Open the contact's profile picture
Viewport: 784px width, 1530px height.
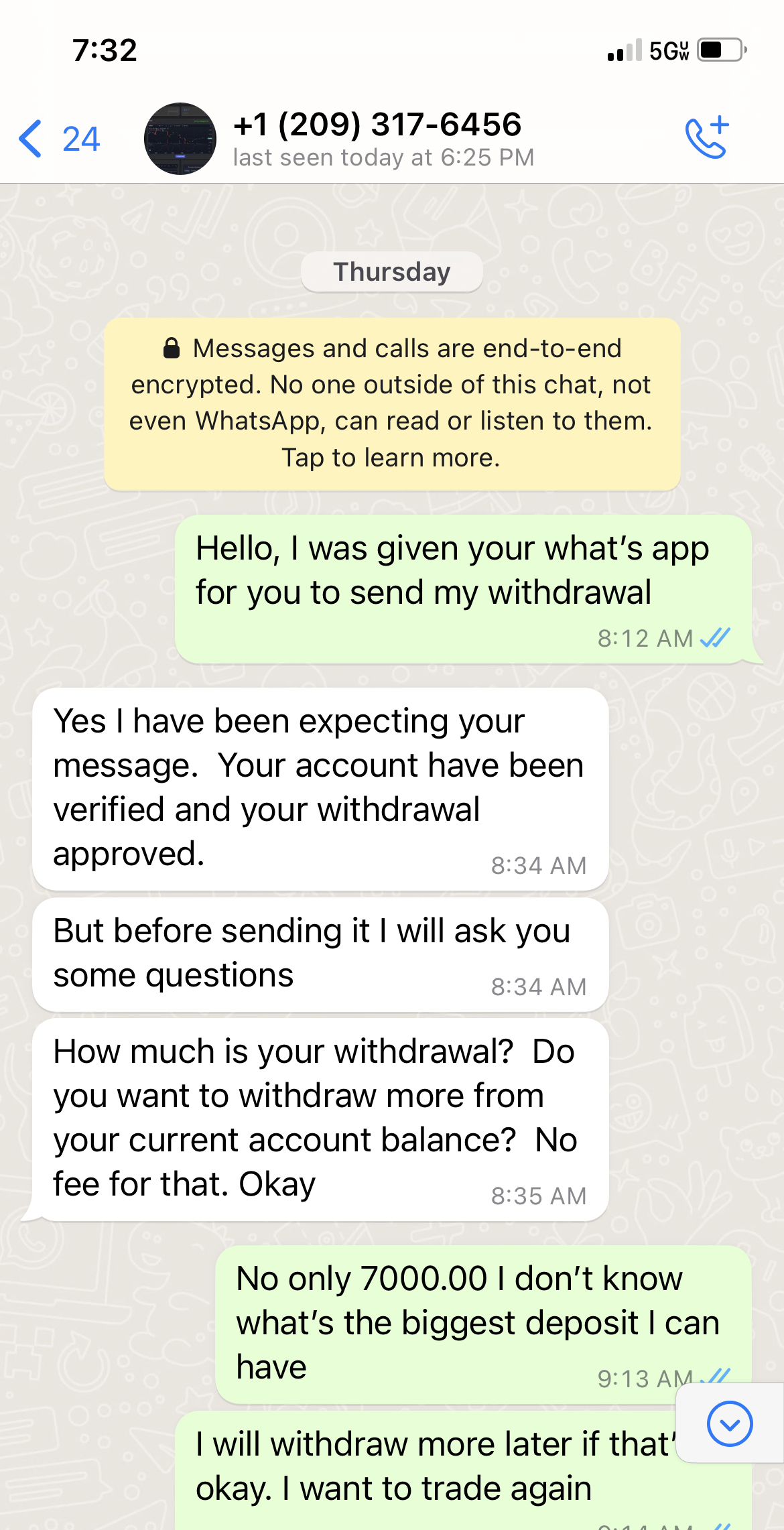coord(180,139)
